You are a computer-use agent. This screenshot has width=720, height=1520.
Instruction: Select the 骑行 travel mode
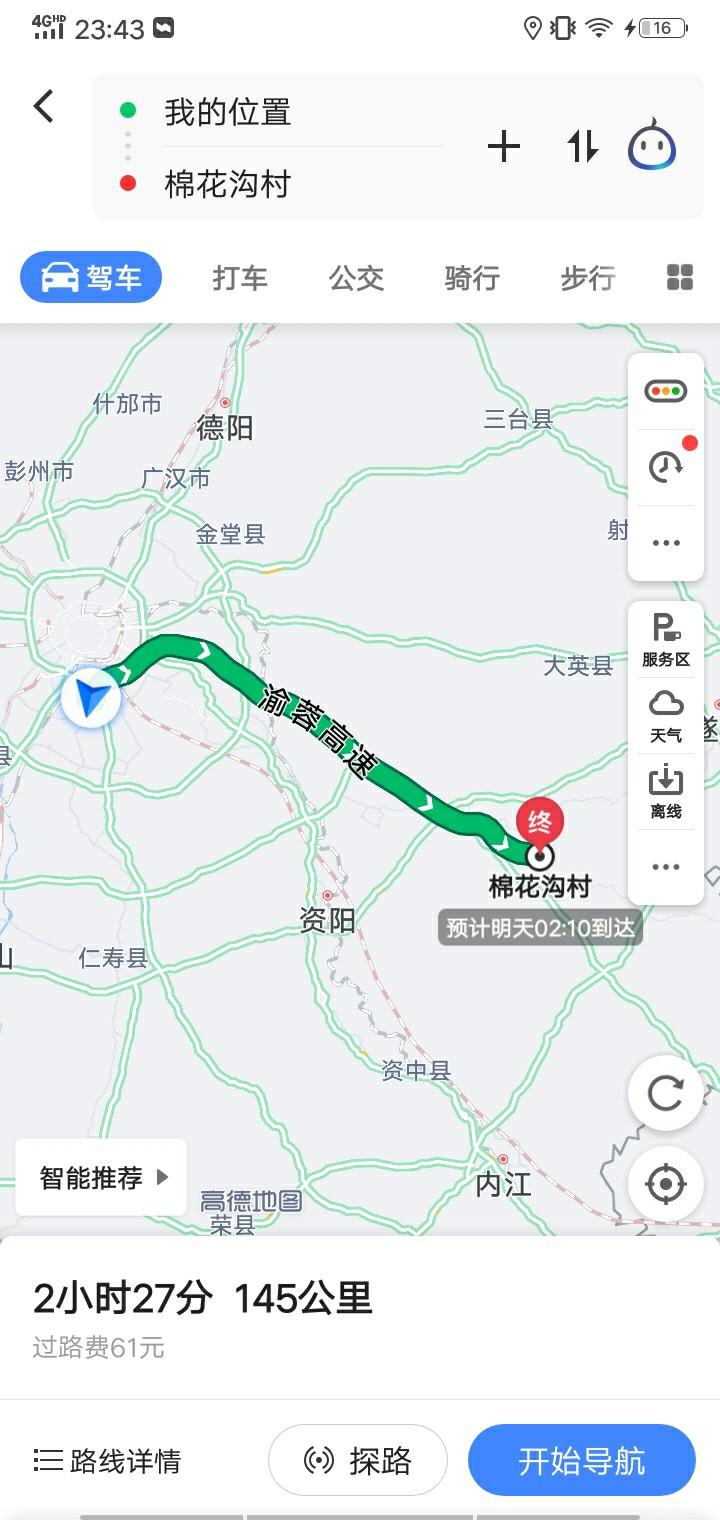[x=472, y=278]
